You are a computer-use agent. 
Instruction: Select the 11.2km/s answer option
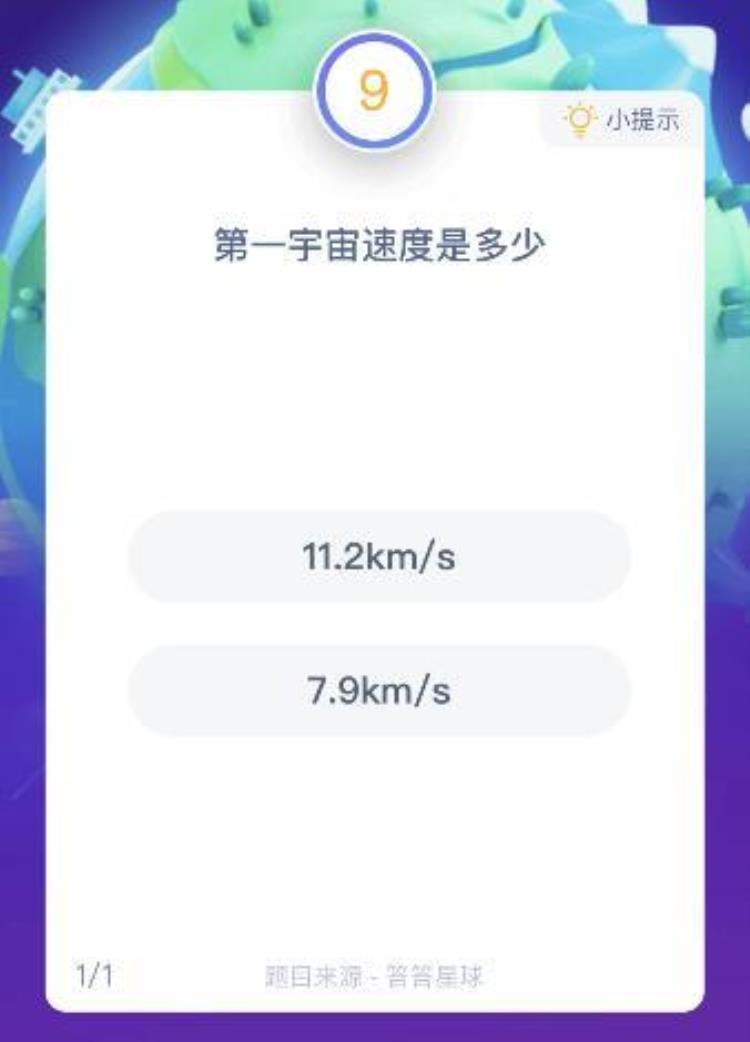coord(379,557)
